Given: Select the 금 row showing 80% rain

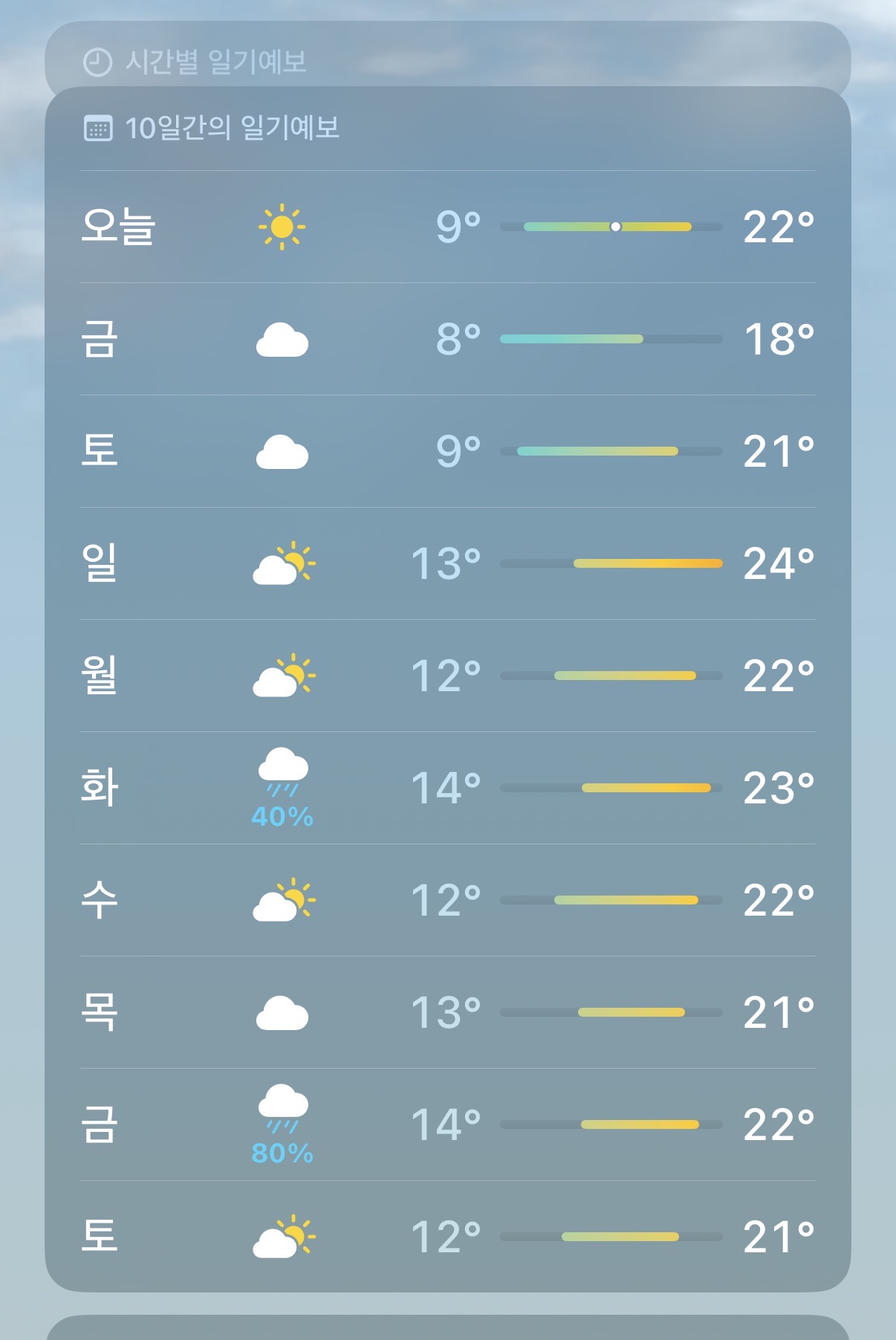Looking at the screenshot, I should (x=447, y=1124).
